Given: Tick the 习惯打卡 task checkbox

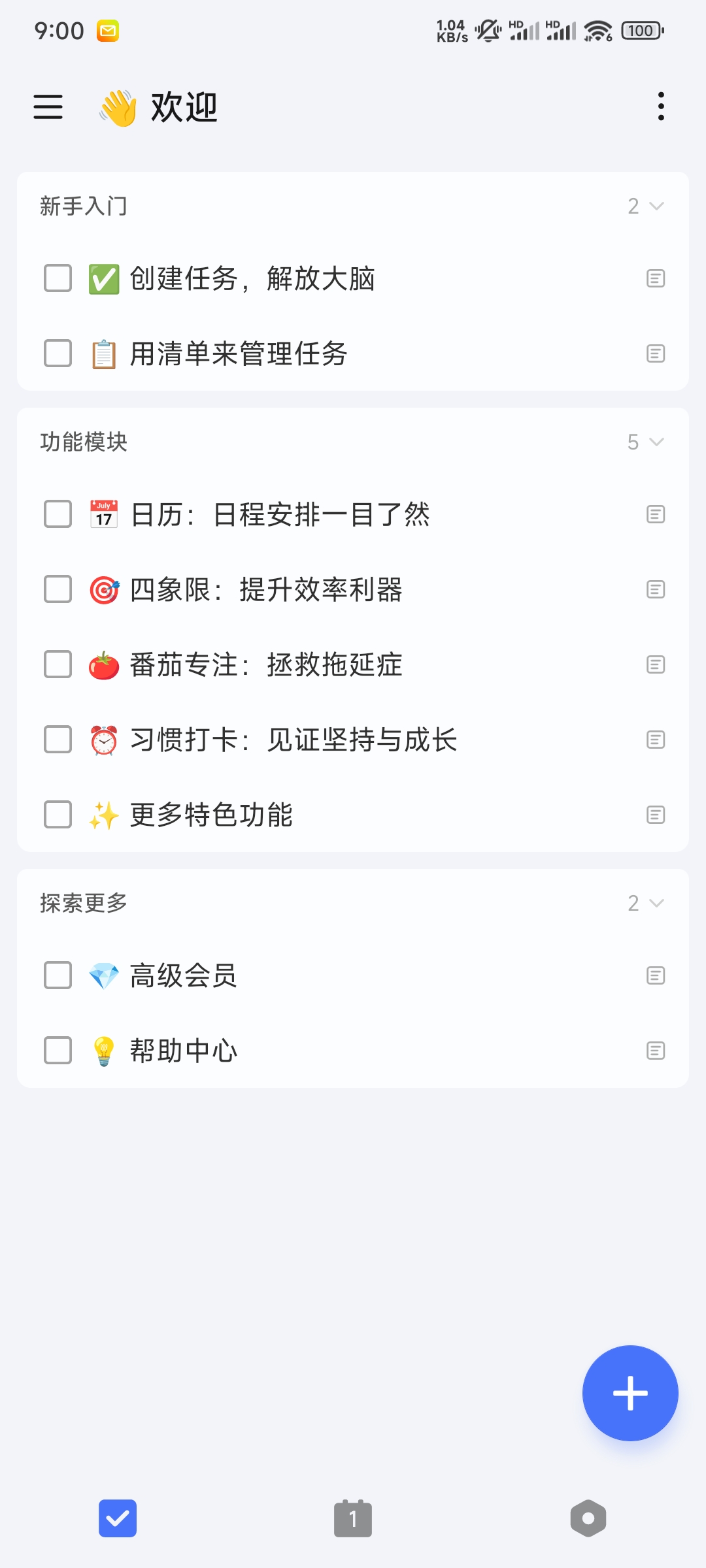Looking at the screenshot, I should [x=58, y=740].
